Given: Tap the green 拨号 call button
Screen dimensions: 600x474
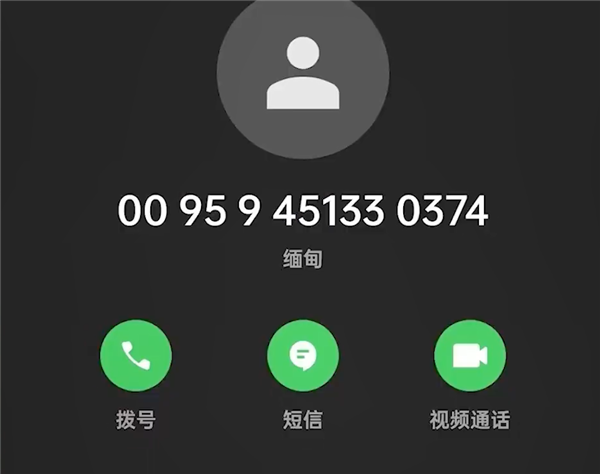Looking at the screenshot, I should click(135, 356).
